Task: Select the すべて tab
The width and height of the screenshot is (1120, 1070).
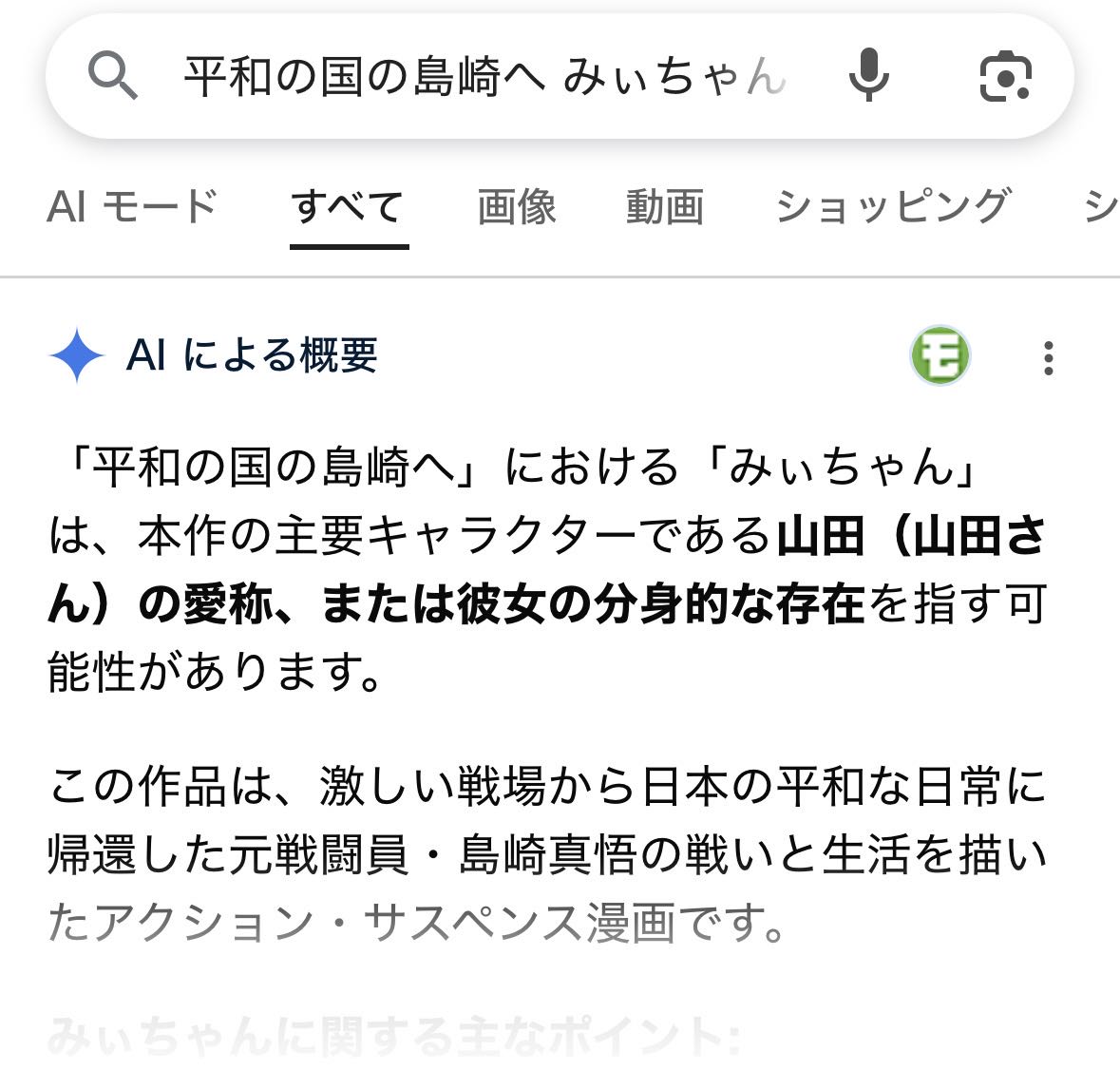Action: [x=348, y=206]
